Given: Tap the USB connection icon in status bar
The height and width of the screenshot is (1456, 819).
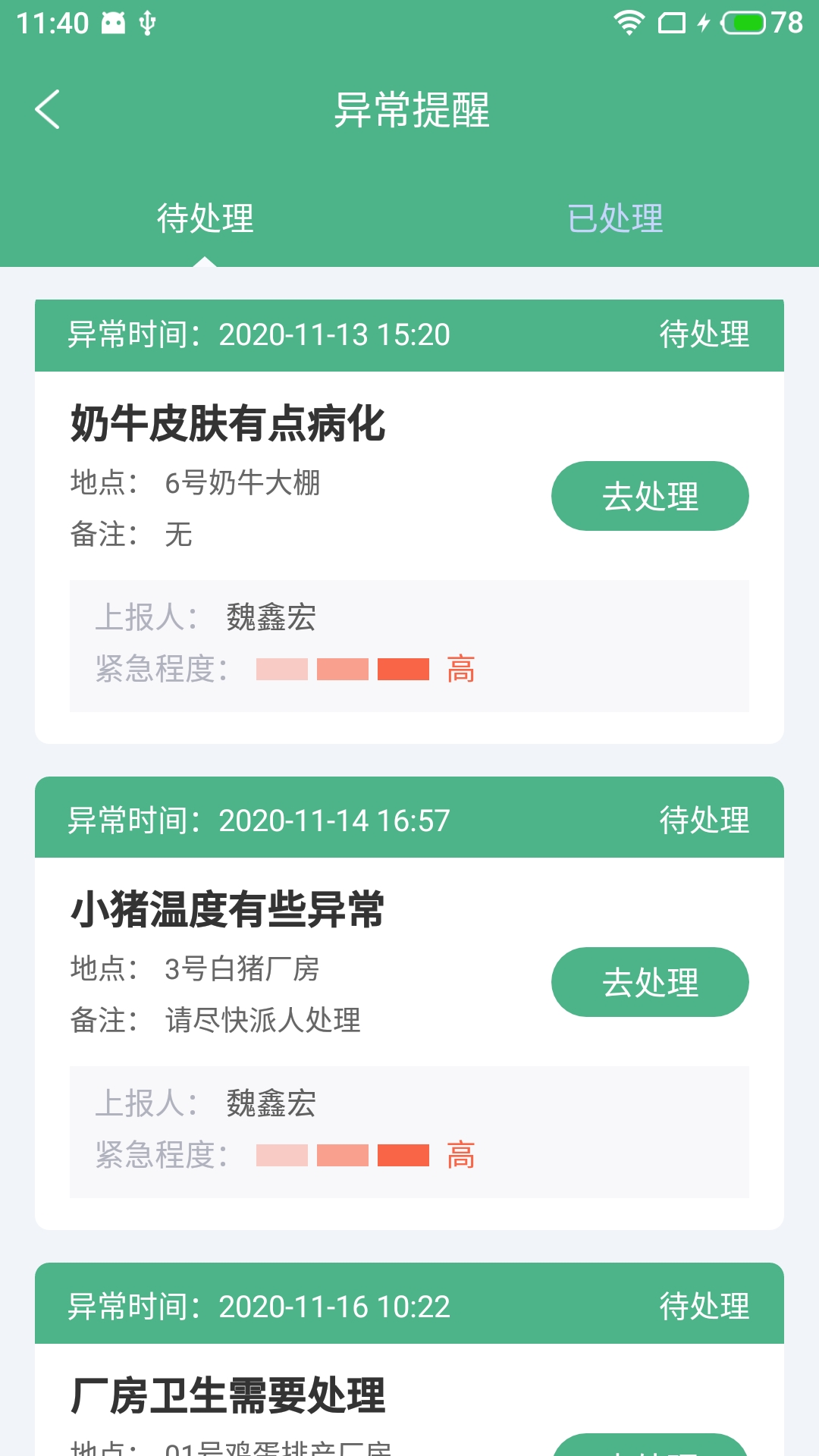Looking at the screenshot, I should 149,21.
